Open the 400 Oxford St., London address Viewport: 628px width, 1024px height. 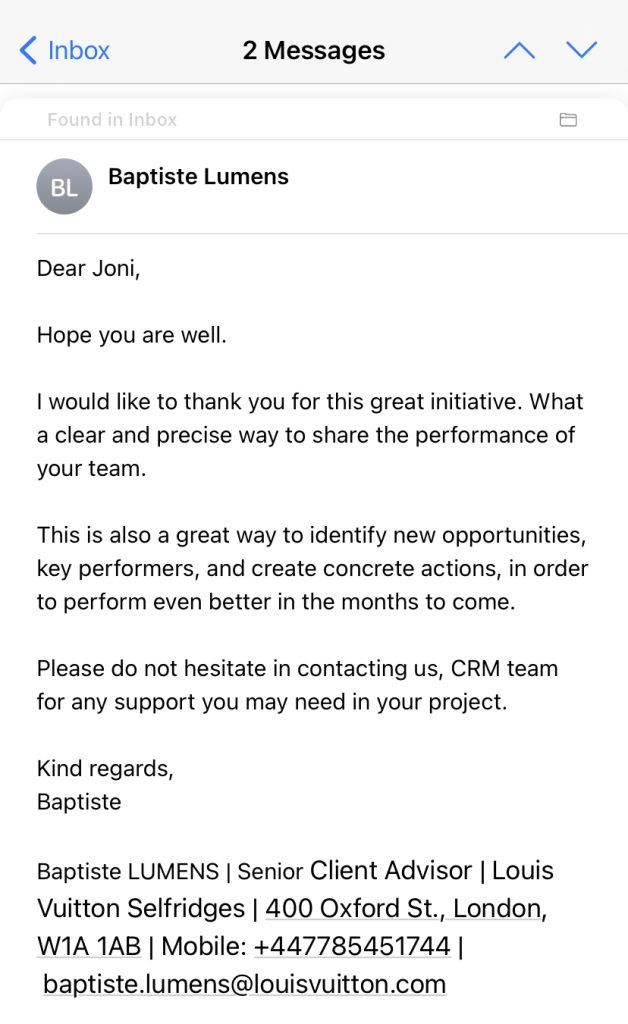tap(405, 908)
